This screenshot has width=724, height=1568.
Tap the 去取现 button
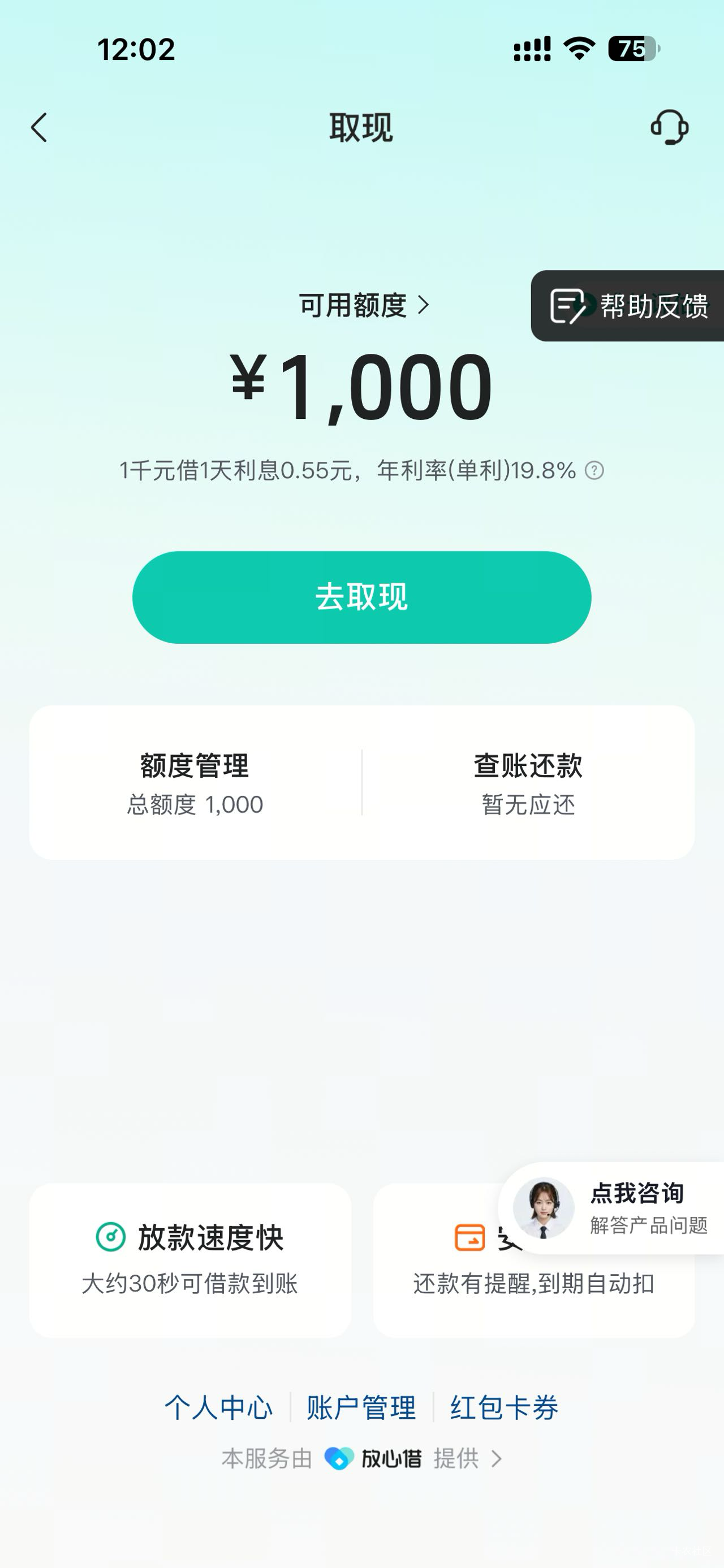(361, 597)
